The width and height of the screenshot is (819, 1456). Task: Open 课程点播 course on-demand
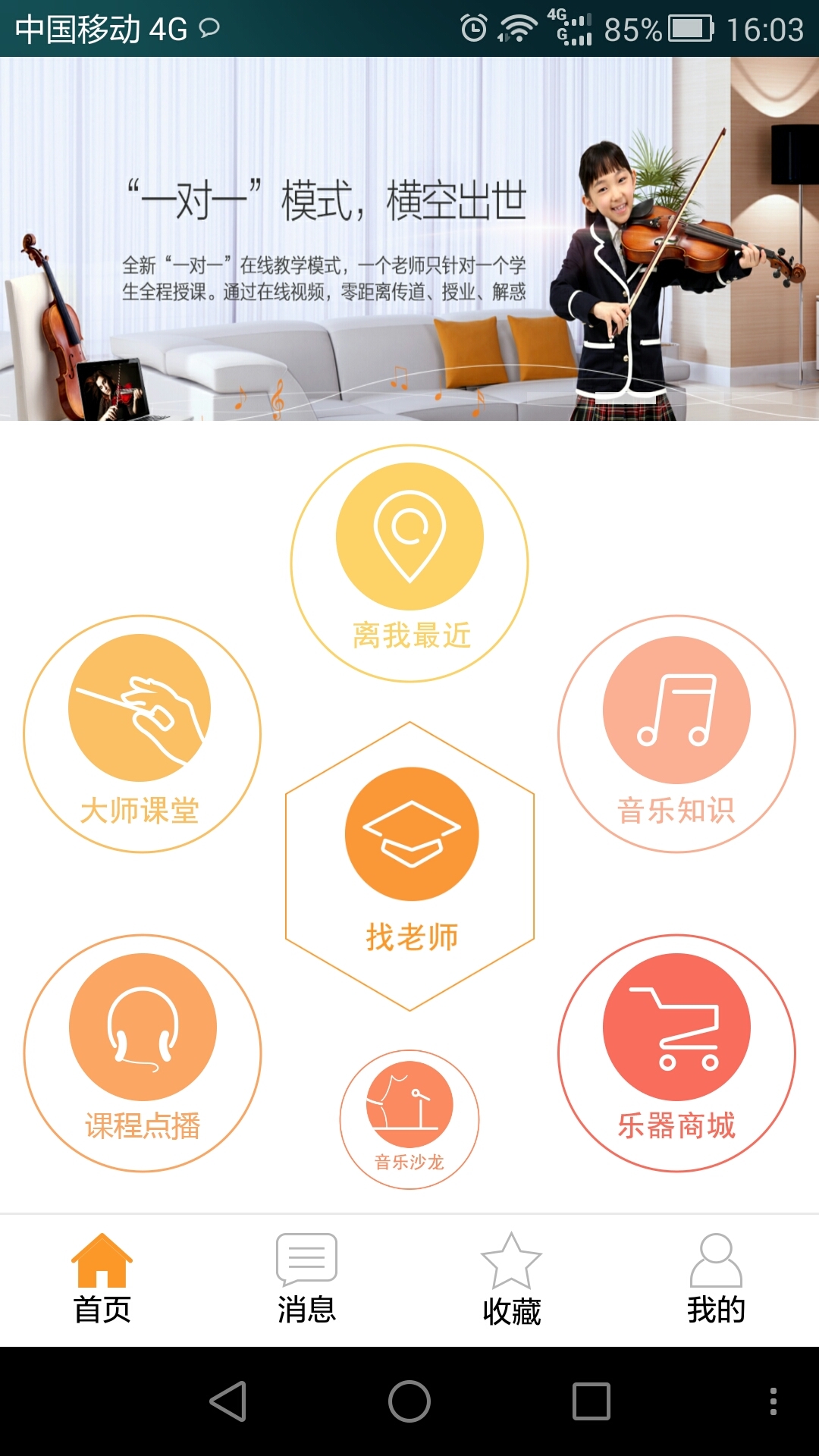pos(143,1053)
